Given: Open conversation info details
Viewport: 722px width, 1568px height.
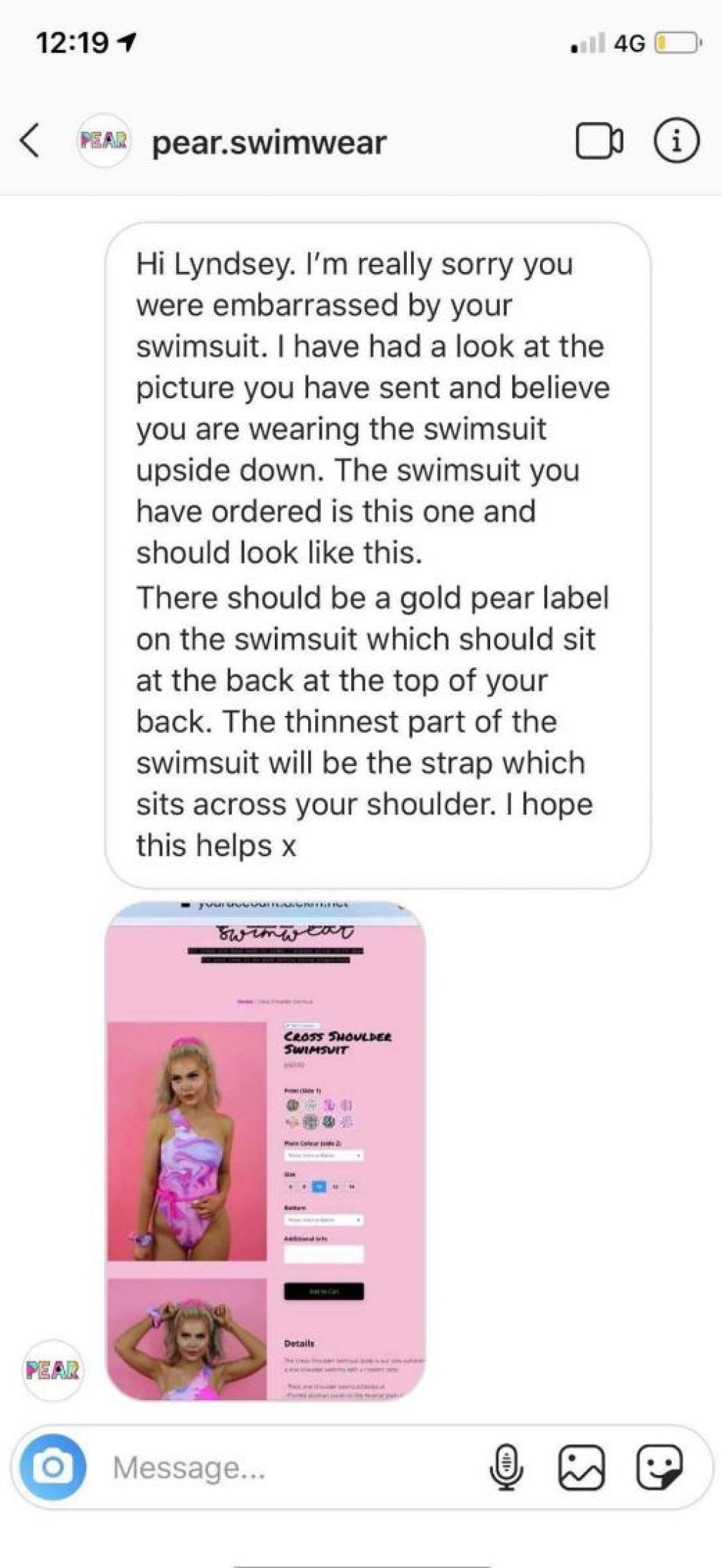Looking at the screenshot, I should pyautogui.click(x=677, y=141).
